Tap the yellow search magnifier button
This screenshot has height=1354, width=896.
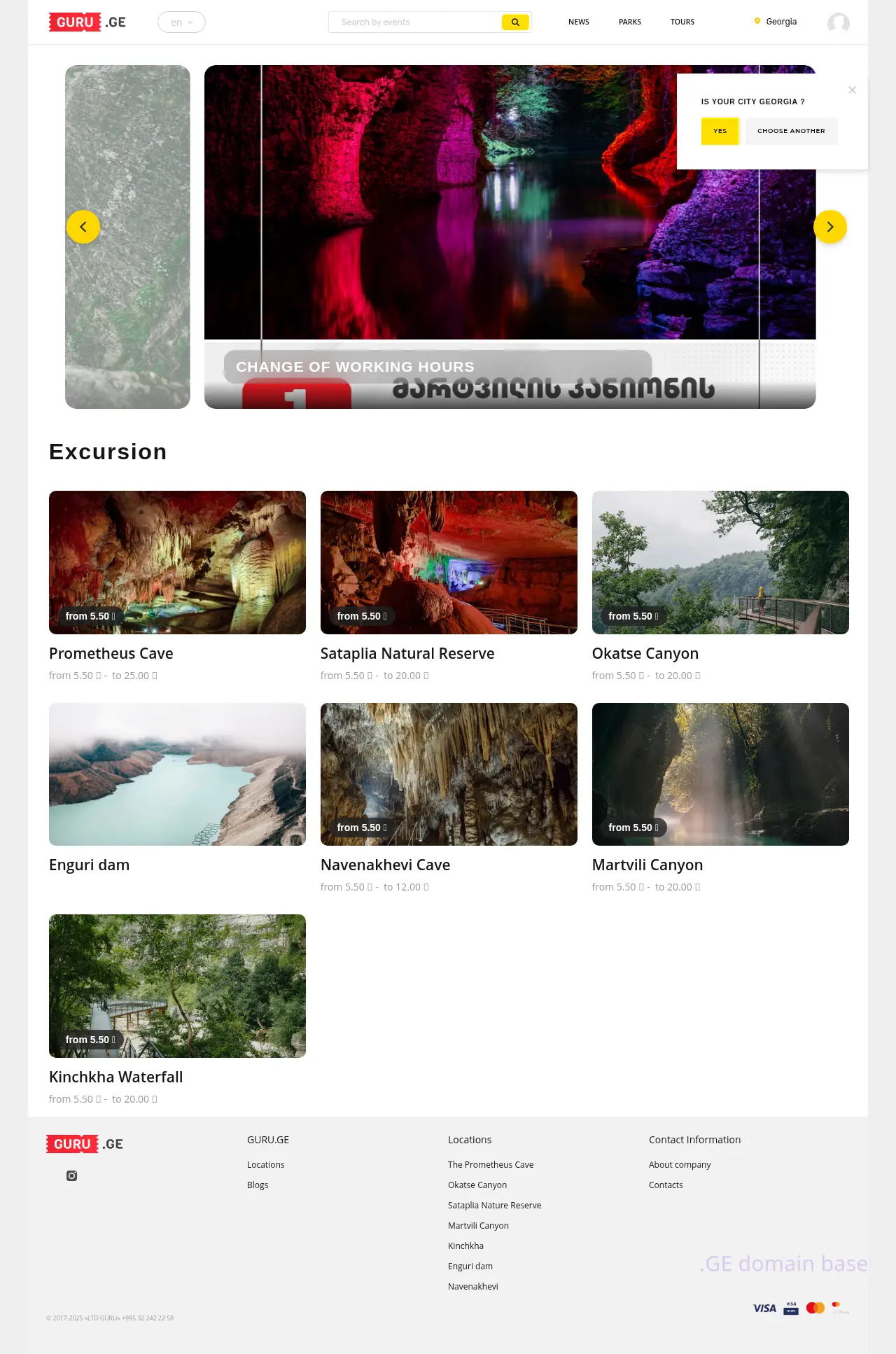click(x=515, y=22)
